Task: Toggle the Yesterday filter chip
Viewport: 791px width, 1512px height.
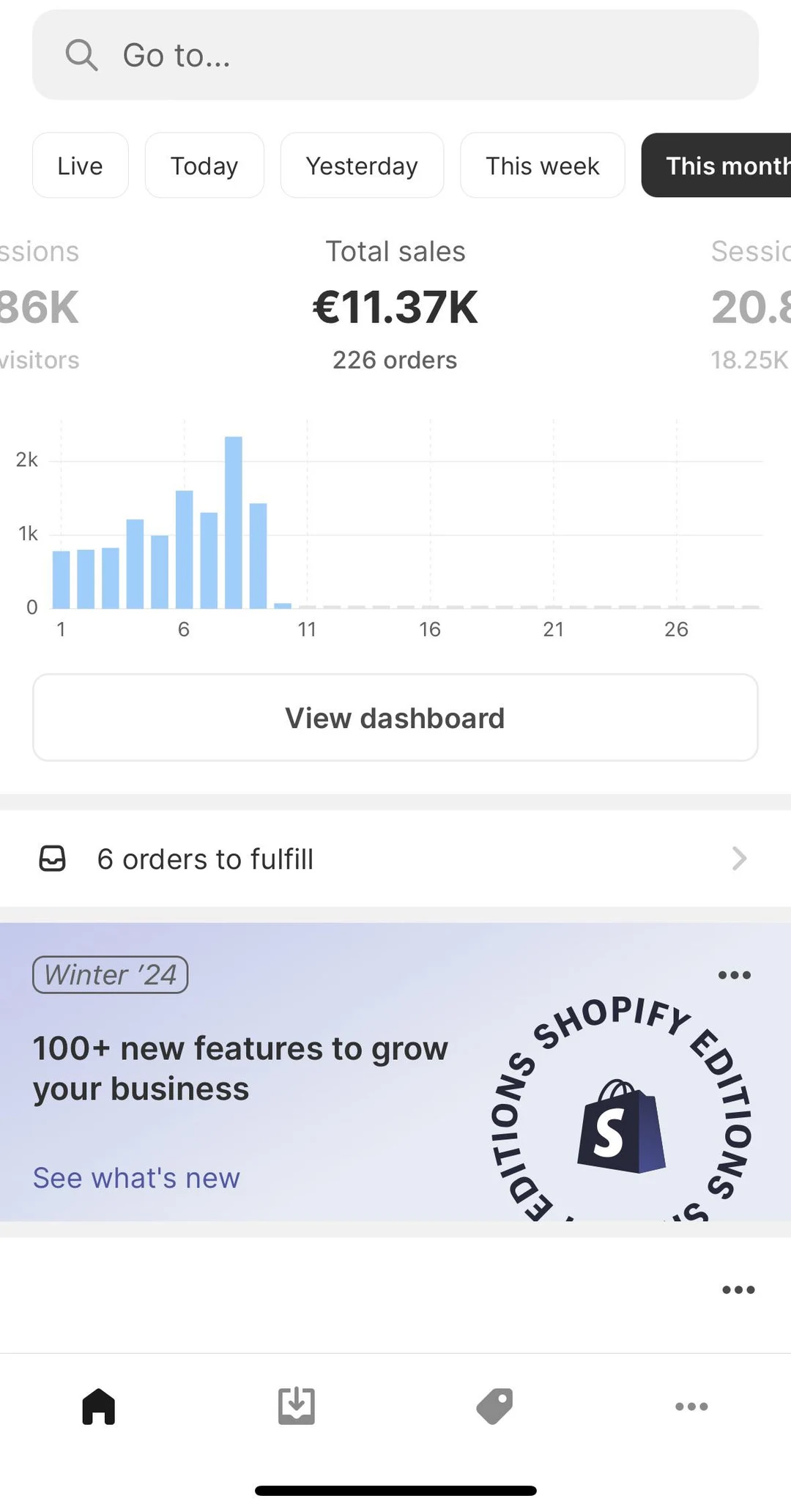Action: click(x=362, y=166)
